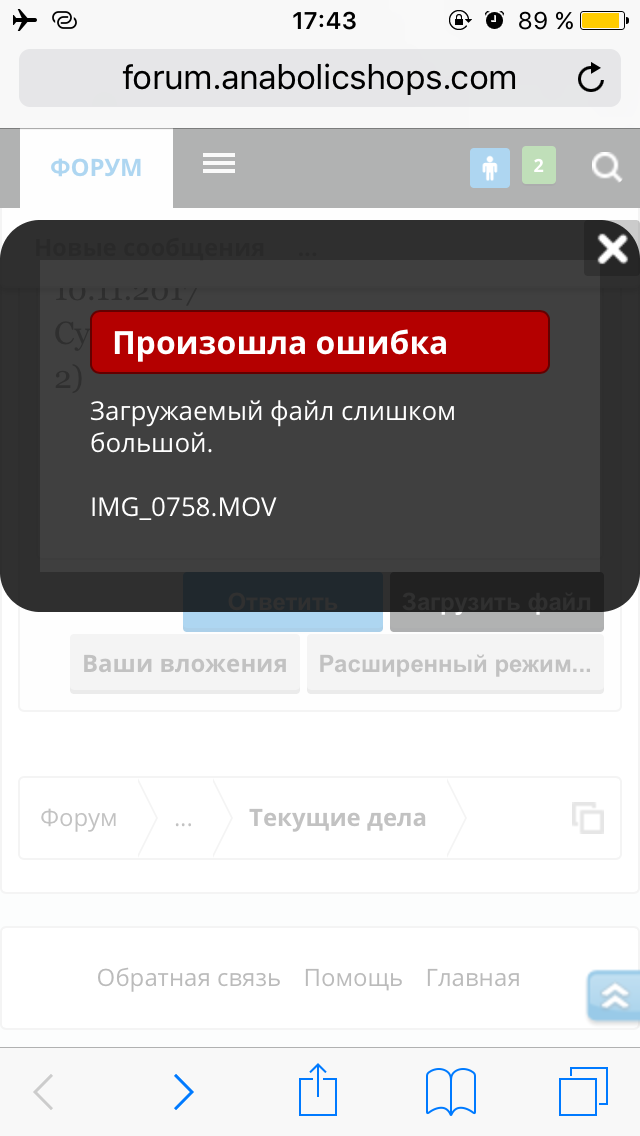Image resolution: width=640 pixels, height=1136 pixels.
Task: Go to Форум breadcrumb
Action: (78, 818)
